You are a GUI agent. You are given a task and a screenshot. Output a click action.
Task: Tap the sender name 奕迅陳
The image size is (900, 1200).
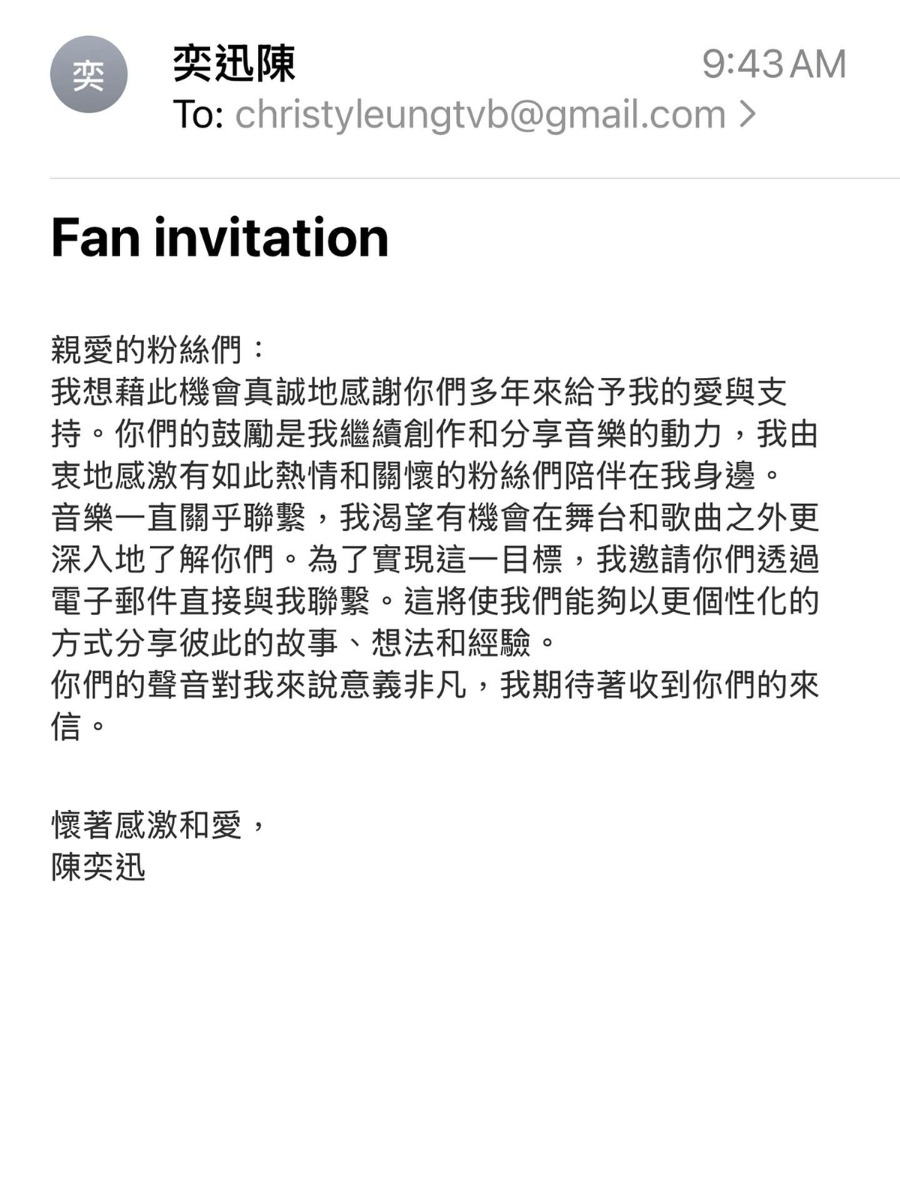click(234, 65)
